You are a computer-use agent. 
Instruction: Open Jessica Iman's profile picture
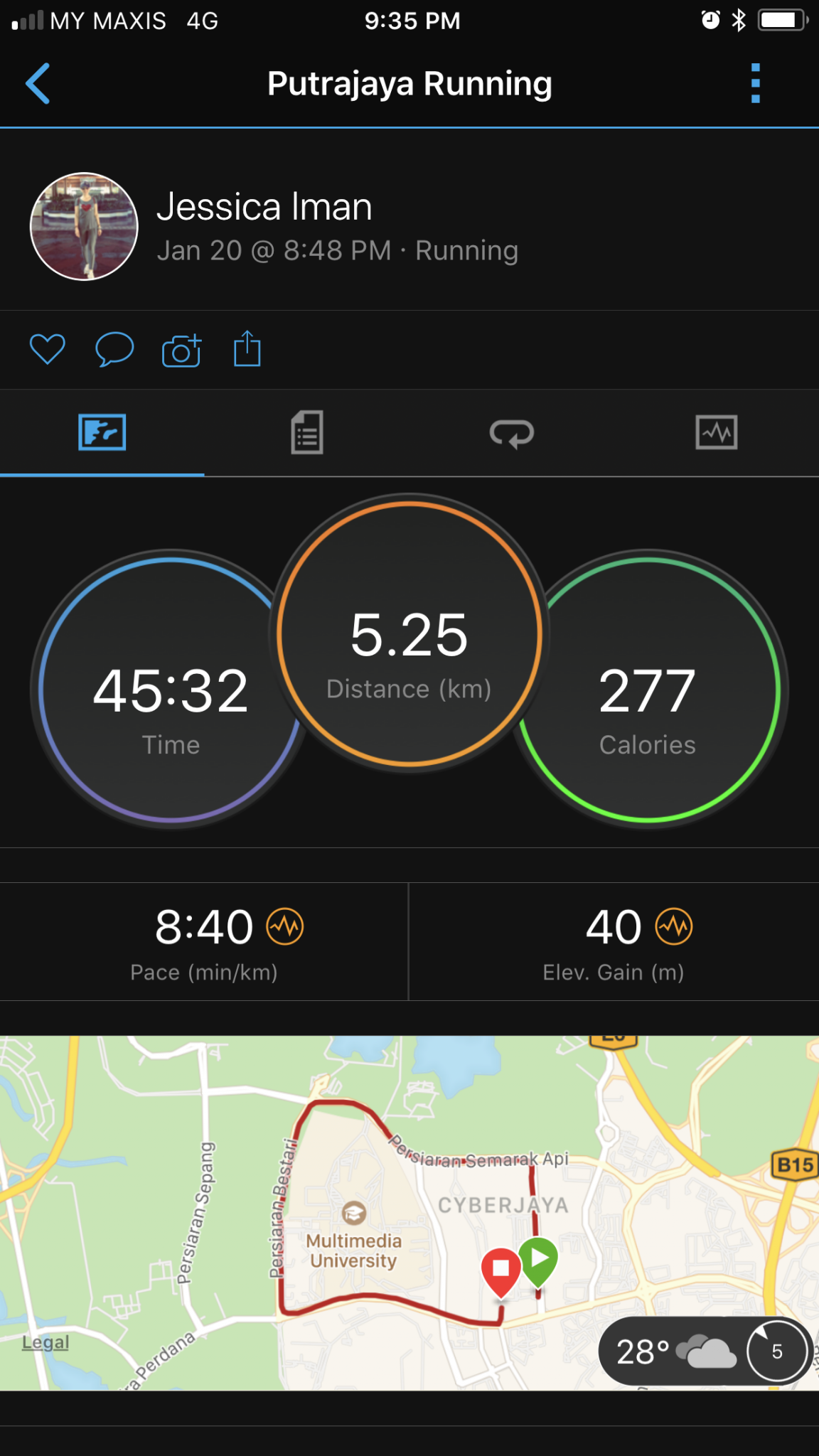tap(84, 226)
